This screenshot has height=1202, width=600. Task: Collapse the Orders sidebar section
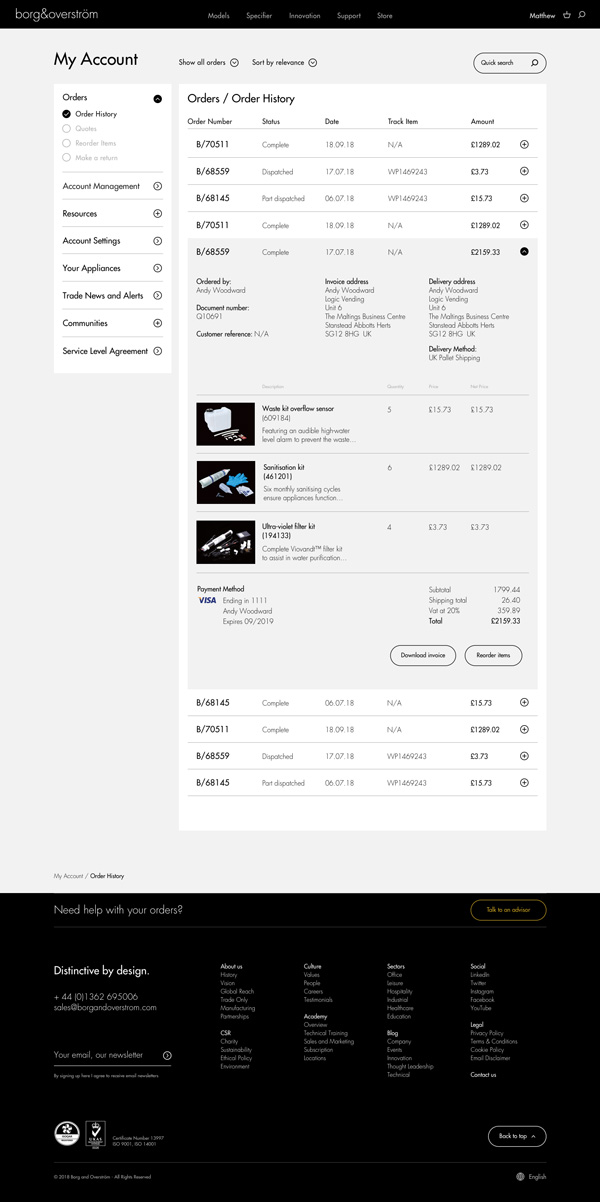point(157,98)
